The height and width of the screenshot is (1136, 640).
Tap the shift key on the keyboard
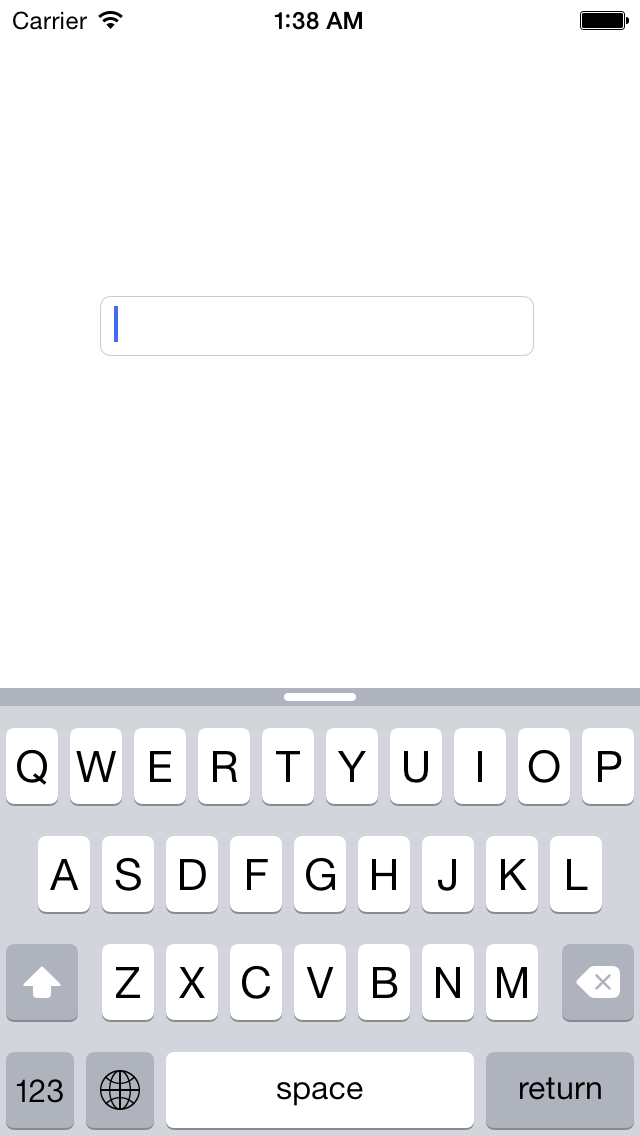point(42,982)
